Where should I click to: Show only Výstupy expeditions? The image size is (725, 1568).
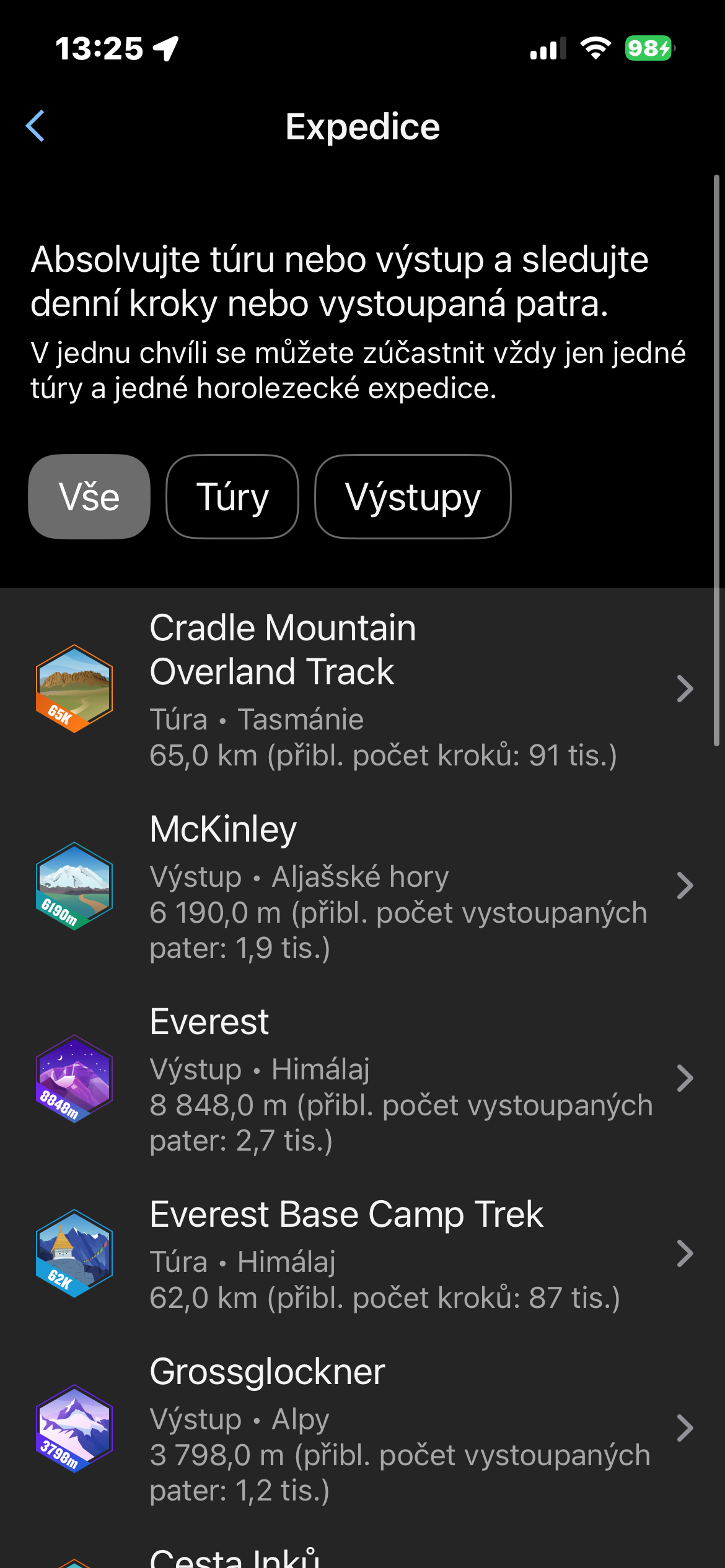click(413, 497)
